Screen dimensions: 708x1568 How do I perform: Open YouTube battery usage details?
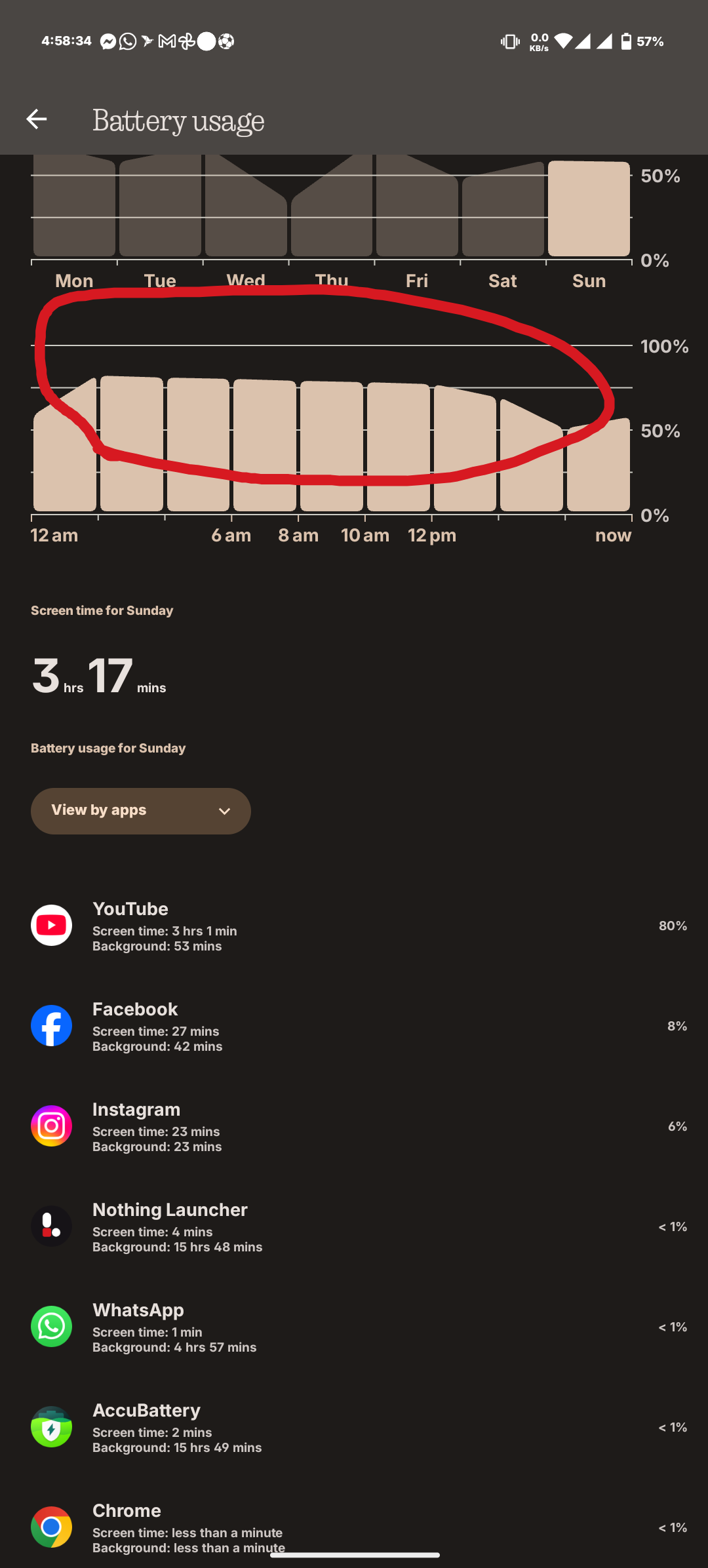pos(354,926)
